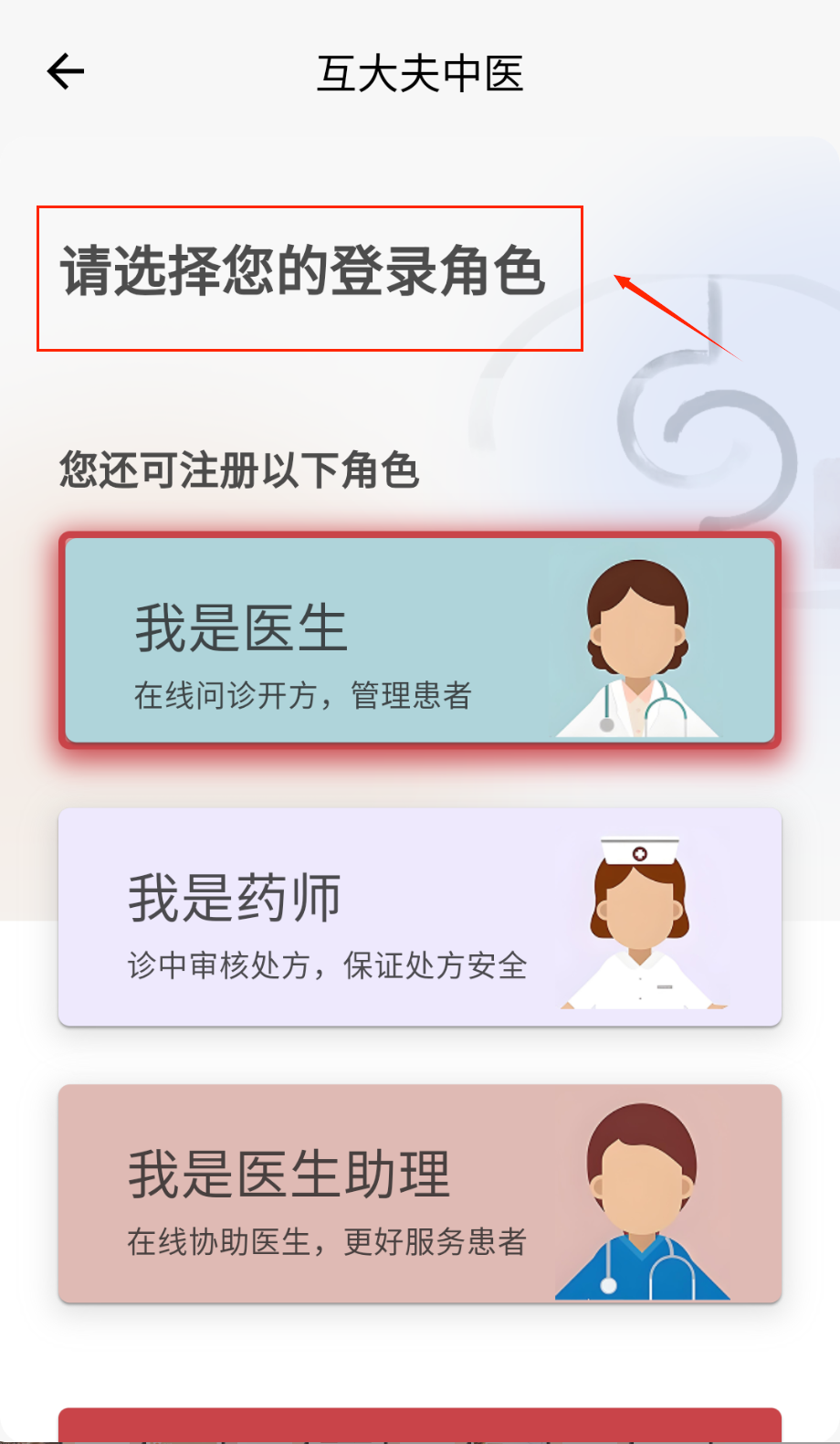Image resolution: width=840 pixels, height=1444 pixels.
Task: Choose the 我是药师 pharmacist role card
Action: pyautogui.click(x=419, y=916)
